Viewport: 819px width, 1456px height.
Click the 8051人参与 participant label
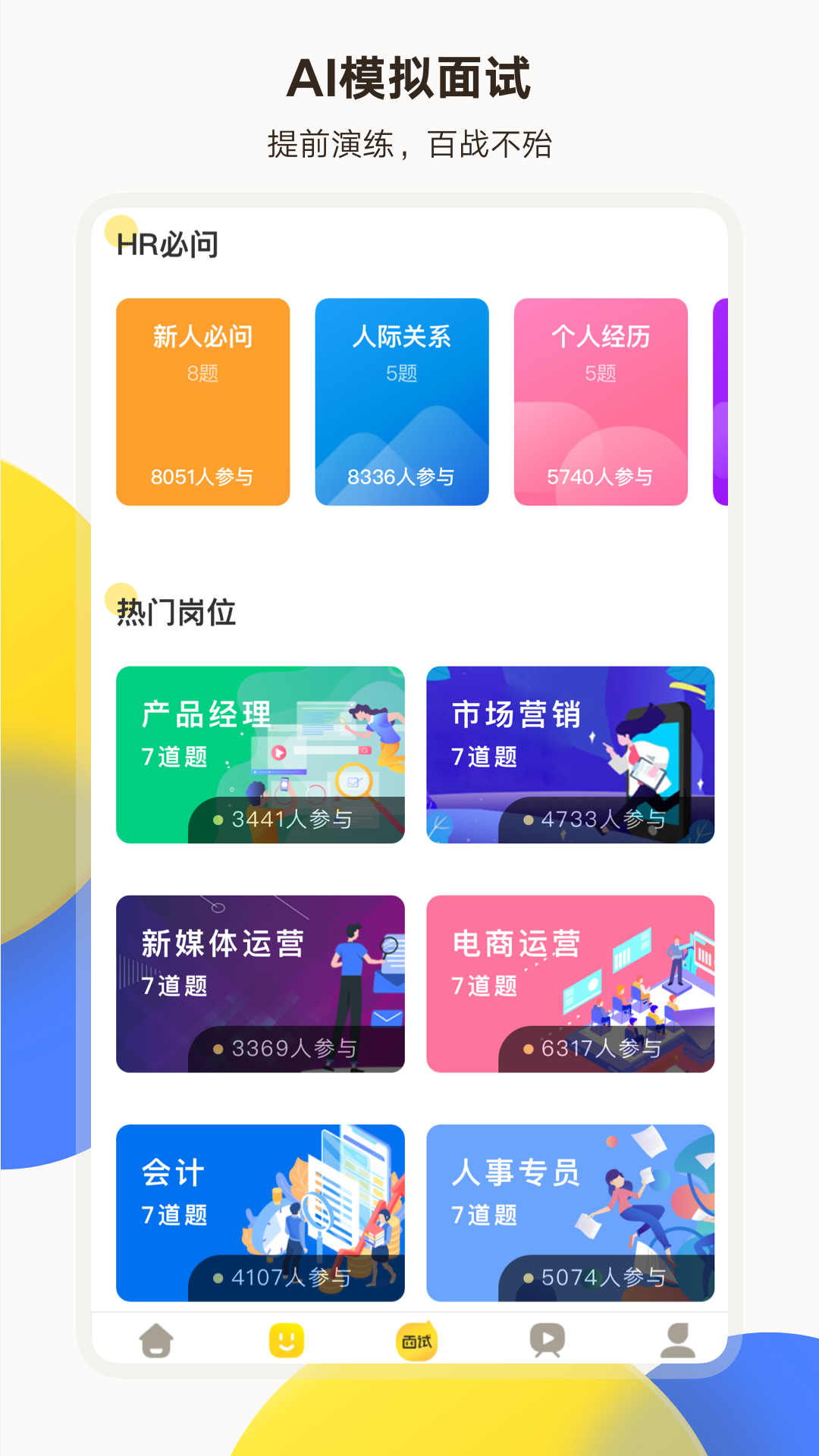coord(203,477)
